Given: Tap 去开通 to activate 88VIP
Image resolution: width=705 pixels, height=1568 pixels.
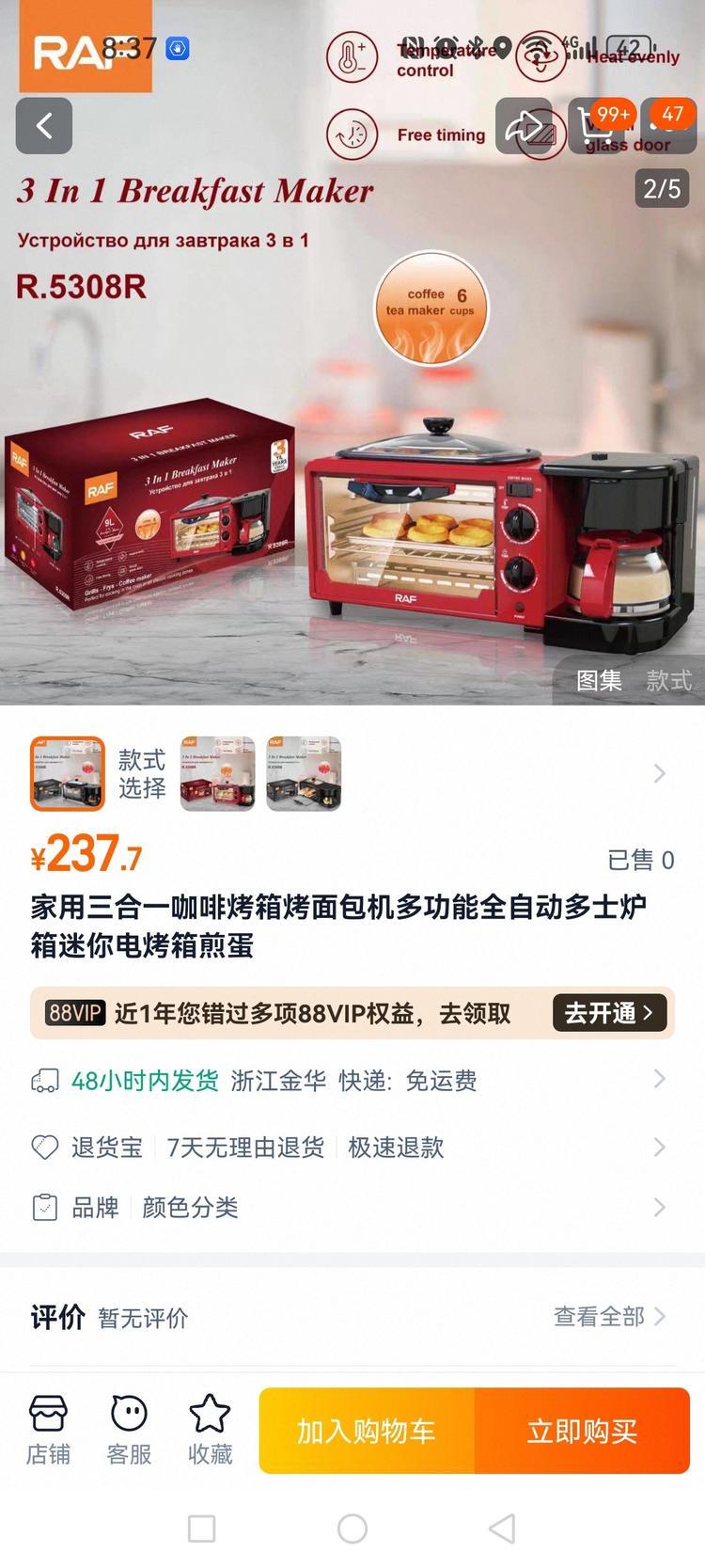Looking at the screenshot, I should pos(608,1013).
